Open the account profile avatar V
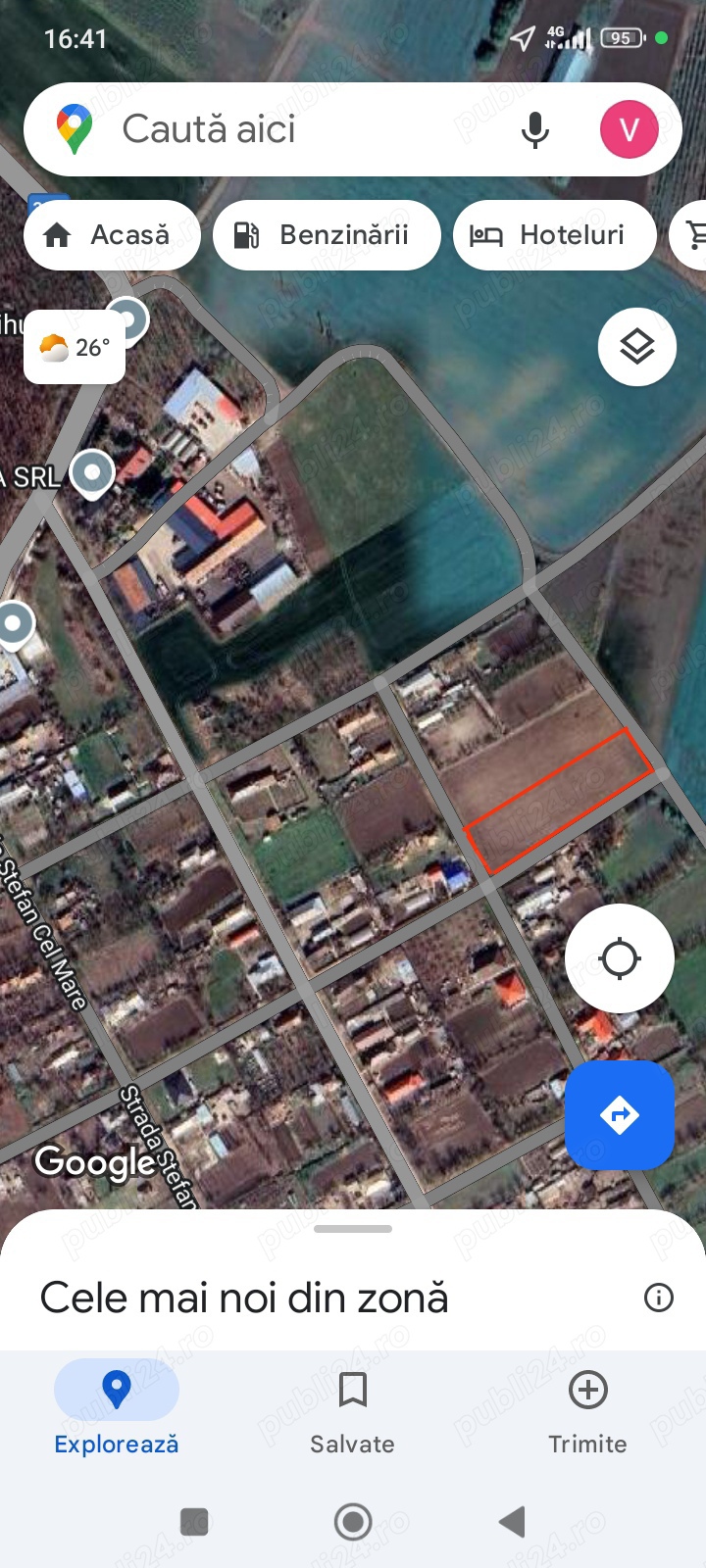Image resolution: width=706 pixels, height=1568 pixels. (x=629, y=129)
